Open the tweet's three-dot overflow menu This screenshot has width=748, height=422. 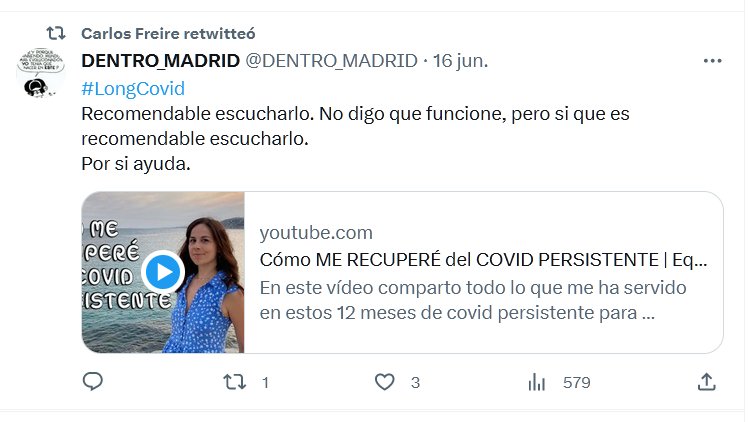coord(712,60)
